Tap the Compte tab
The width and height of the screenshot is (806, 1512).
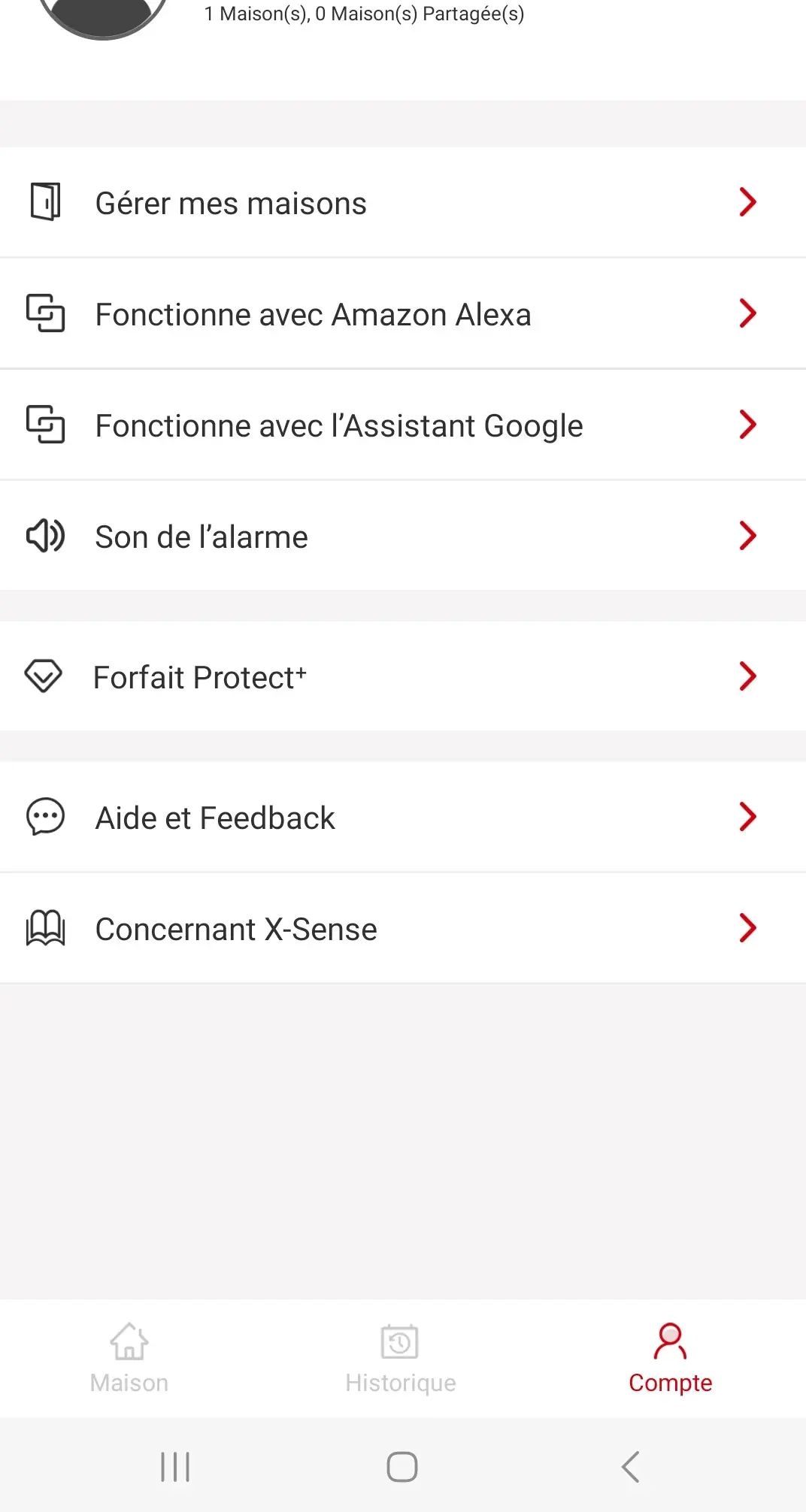(670, 1358)
